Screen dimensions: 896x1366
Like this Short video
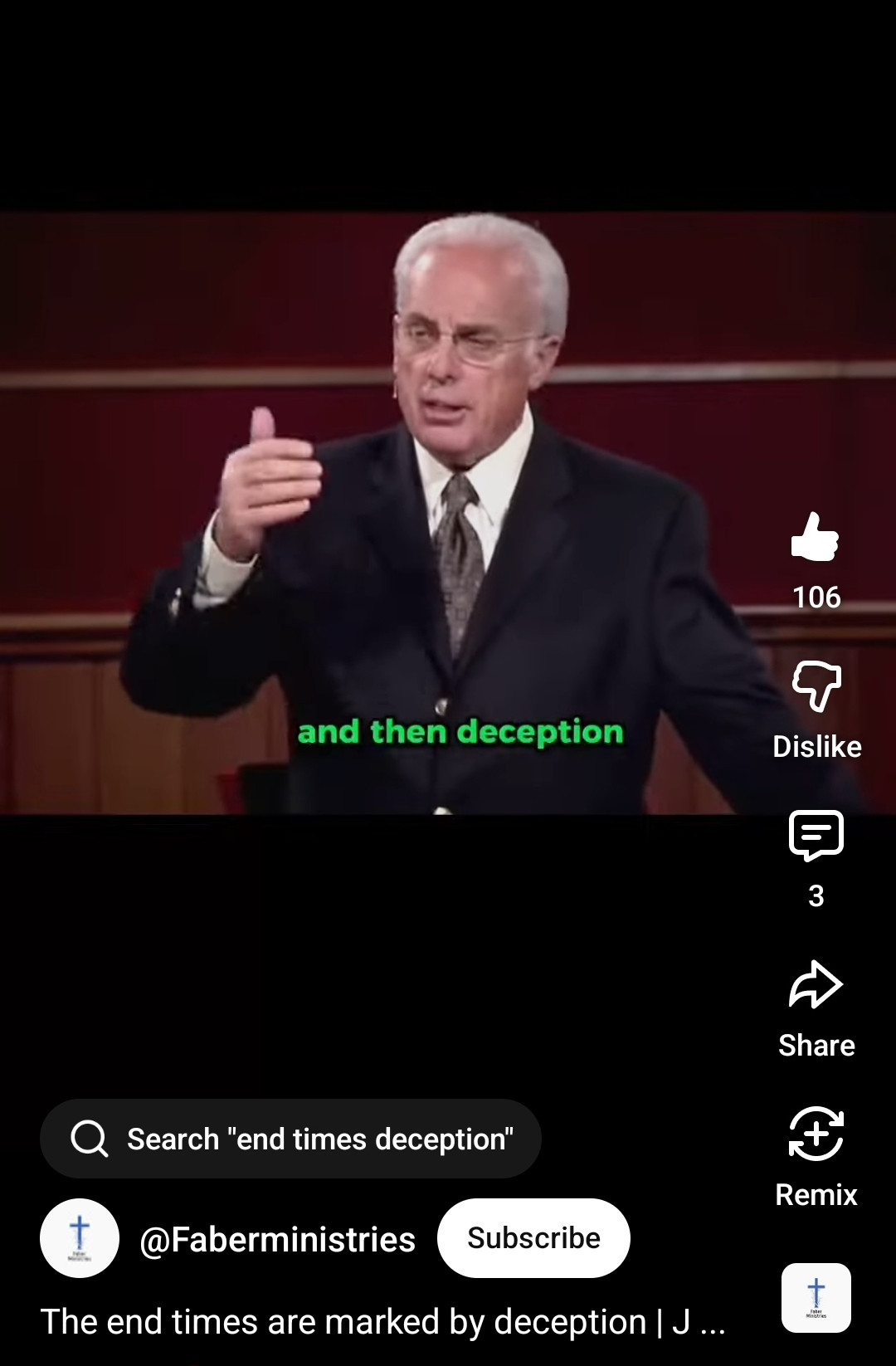click(816, 538)
